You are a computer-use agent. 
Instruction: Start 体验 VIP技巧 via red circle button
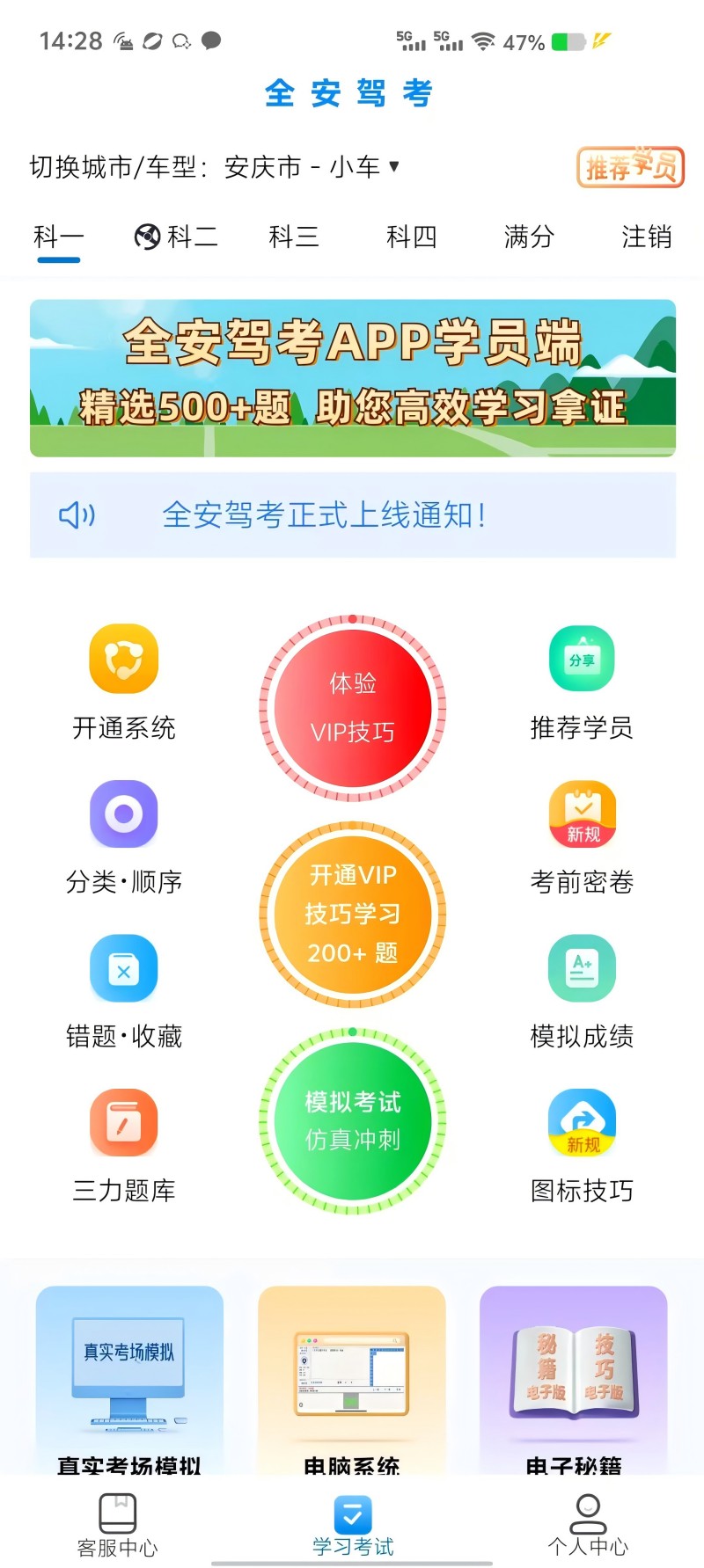pos(351,708)
